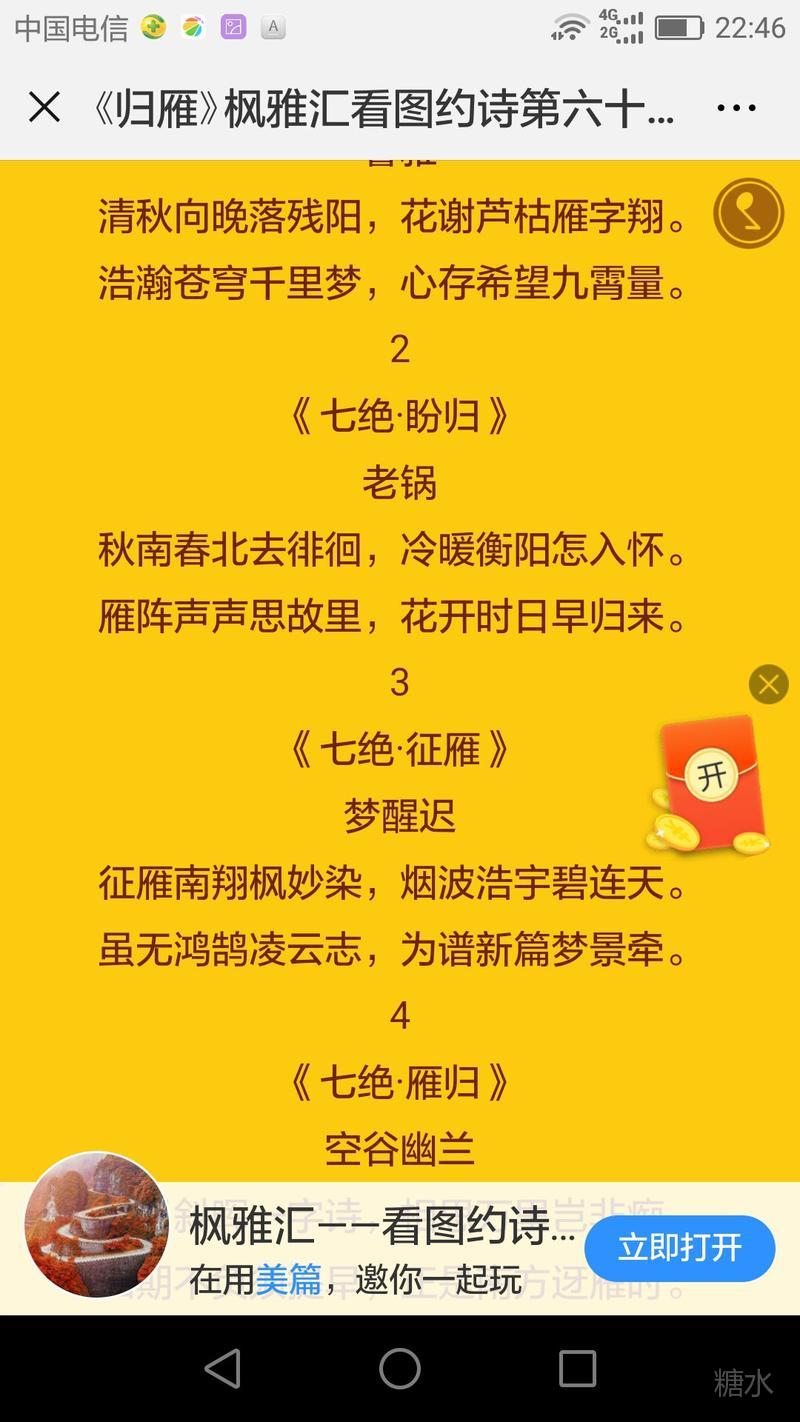Close the article page
This screenshot has height=1422, width=800.
pyautogui.click(x=44, y=108)
